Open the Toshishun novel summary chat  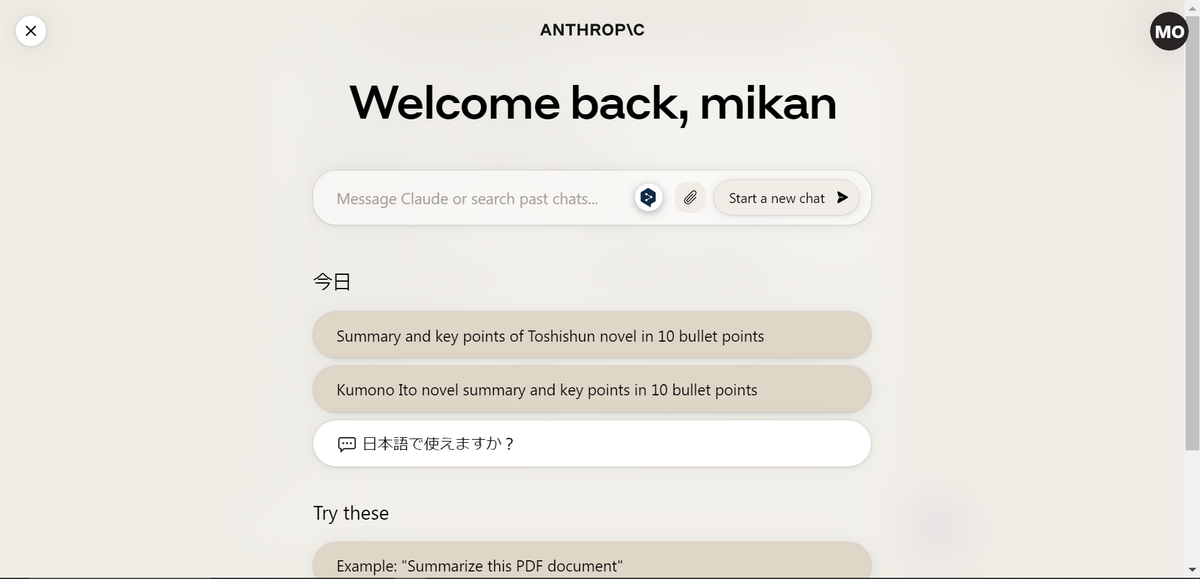coord(591,336)
